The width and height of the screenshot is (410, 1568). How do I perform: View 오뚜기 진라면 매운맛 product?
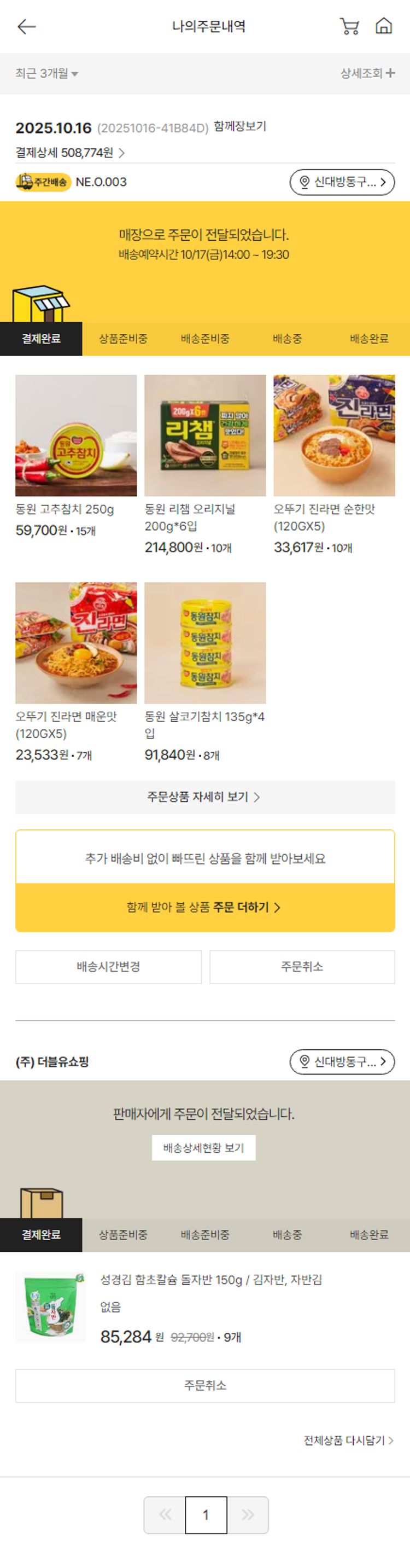tap(76, 643)
